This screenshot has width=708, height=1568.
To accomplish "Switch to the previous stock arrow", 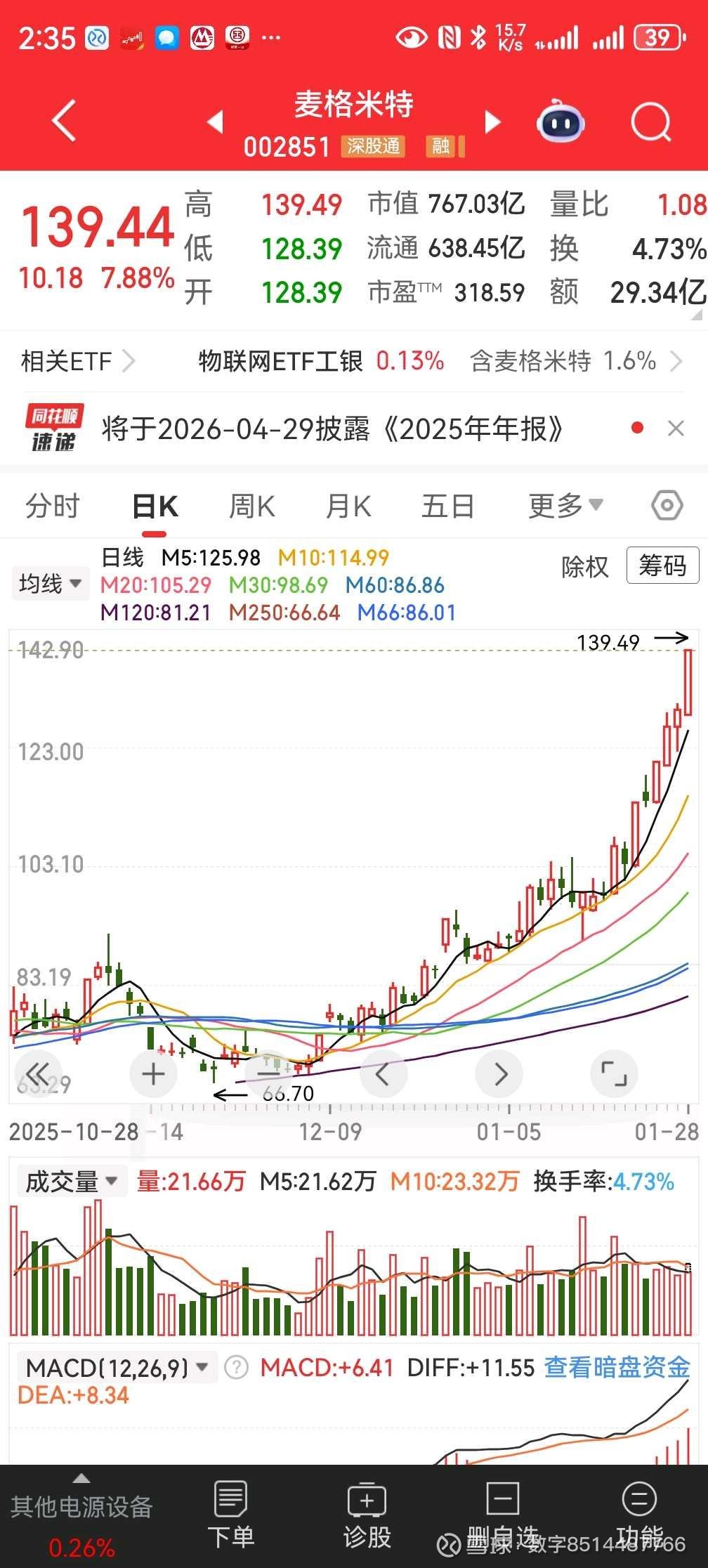I will (216, 122).
